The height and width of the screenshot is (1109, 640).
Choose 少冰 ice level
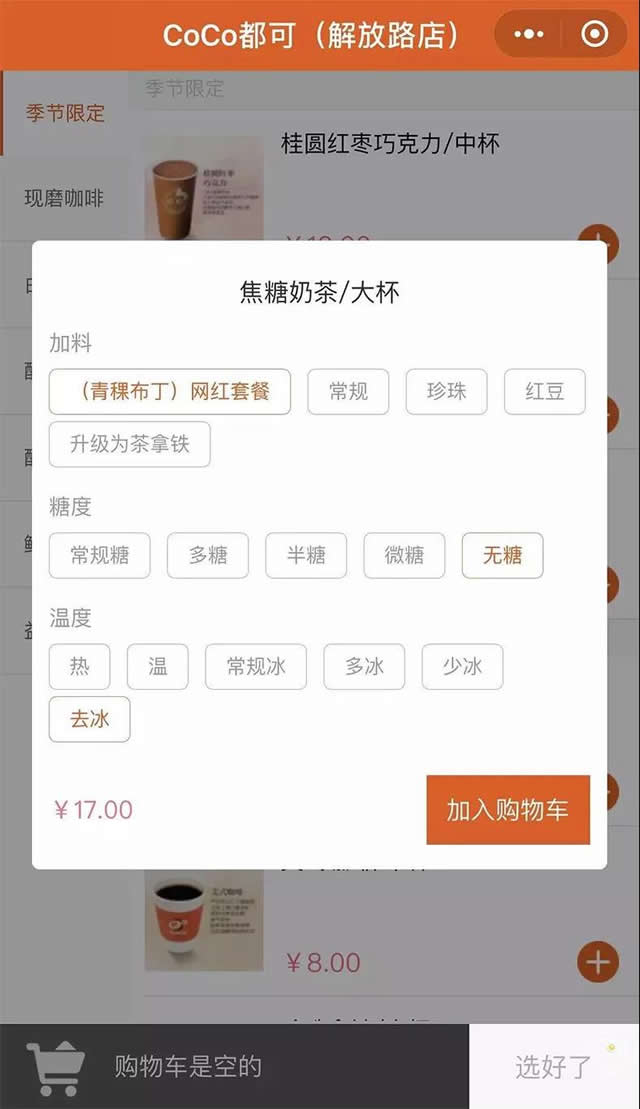coord(461,667)
